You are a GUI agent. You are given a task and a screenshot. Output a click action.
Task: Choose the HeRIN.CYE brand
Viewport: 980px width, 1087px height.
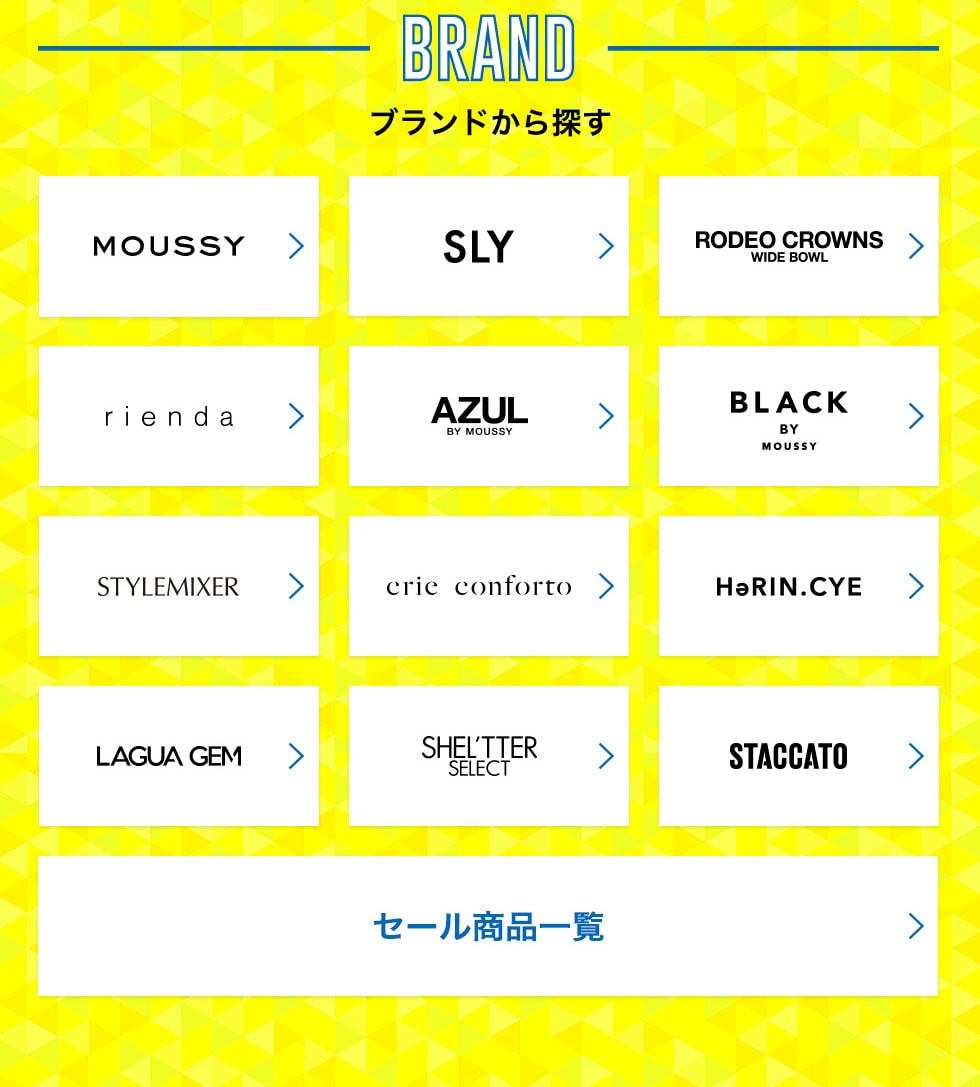coord(798,586)
